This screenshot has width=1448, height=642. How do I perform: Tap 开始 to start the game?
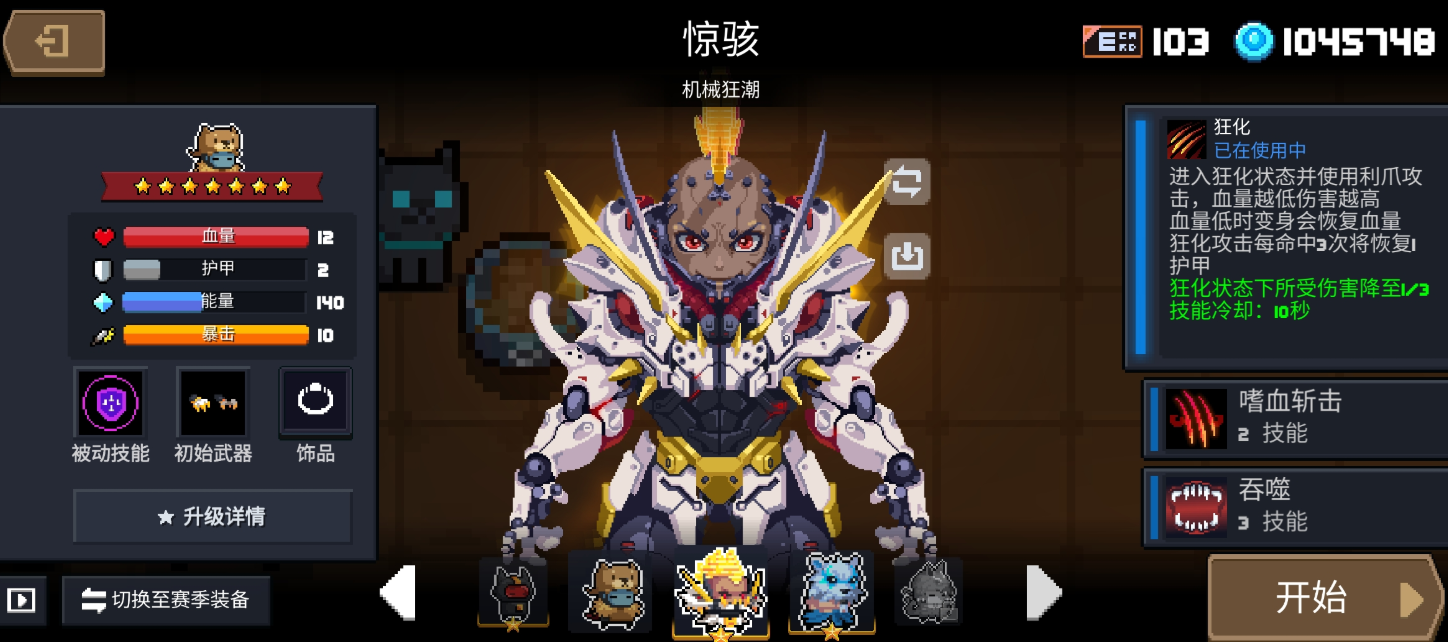coord(1326,598)
